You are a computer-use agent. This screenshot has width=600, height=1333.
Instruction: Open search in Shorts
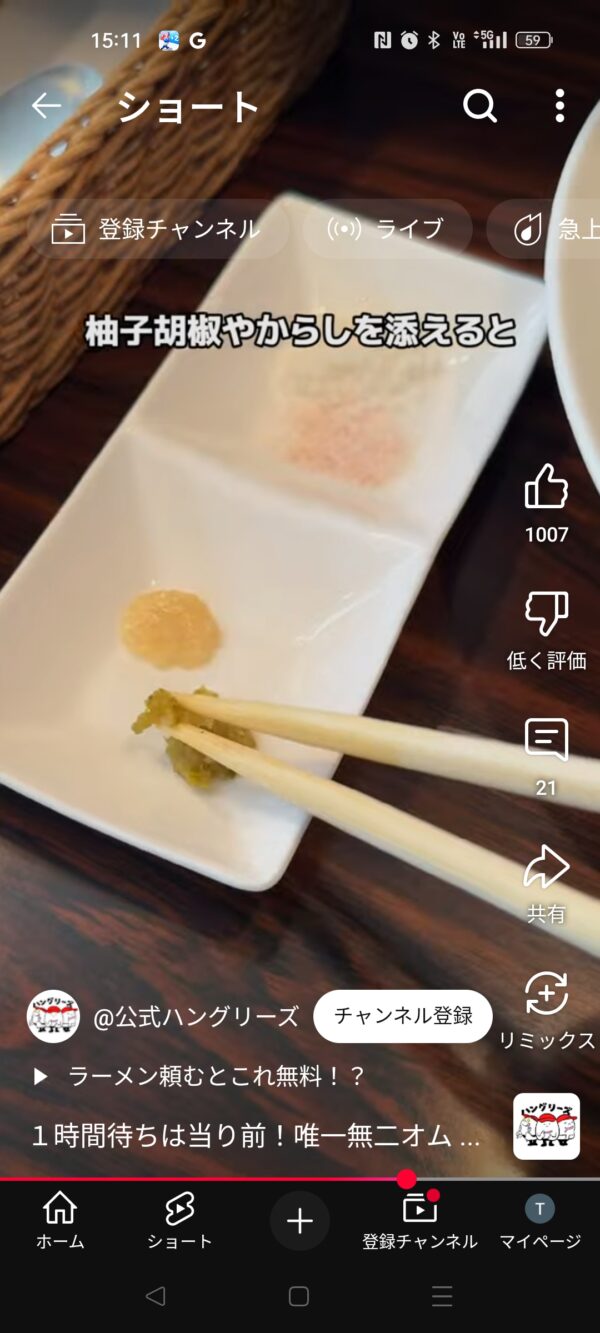click(x=480, y=106)
